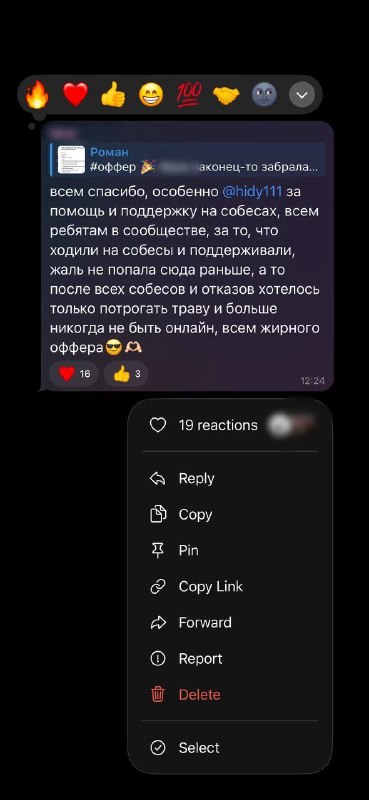Tap the thumbs up chip with 3

[126, 374]
